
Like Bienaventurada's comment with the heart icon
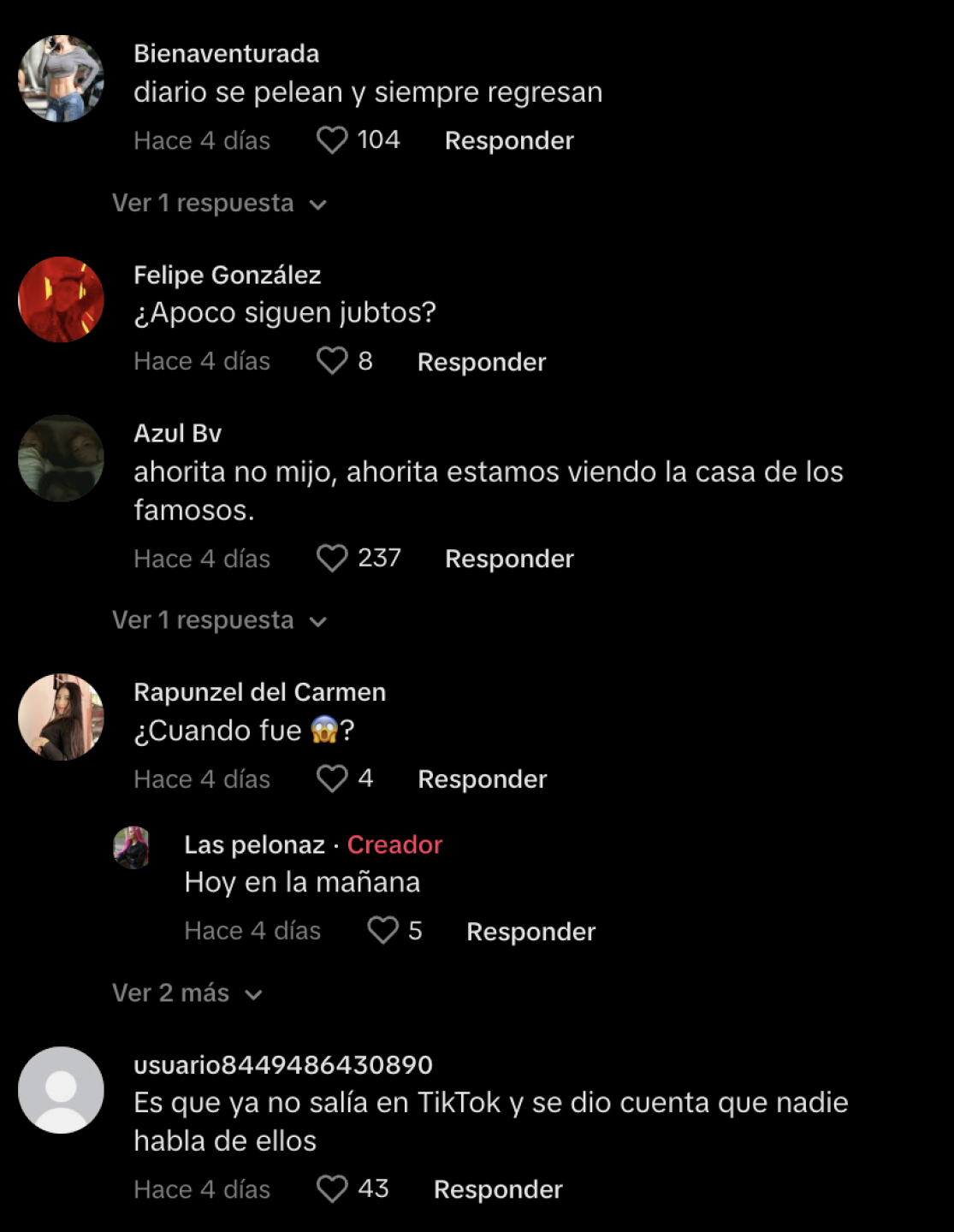pos(333,139)
